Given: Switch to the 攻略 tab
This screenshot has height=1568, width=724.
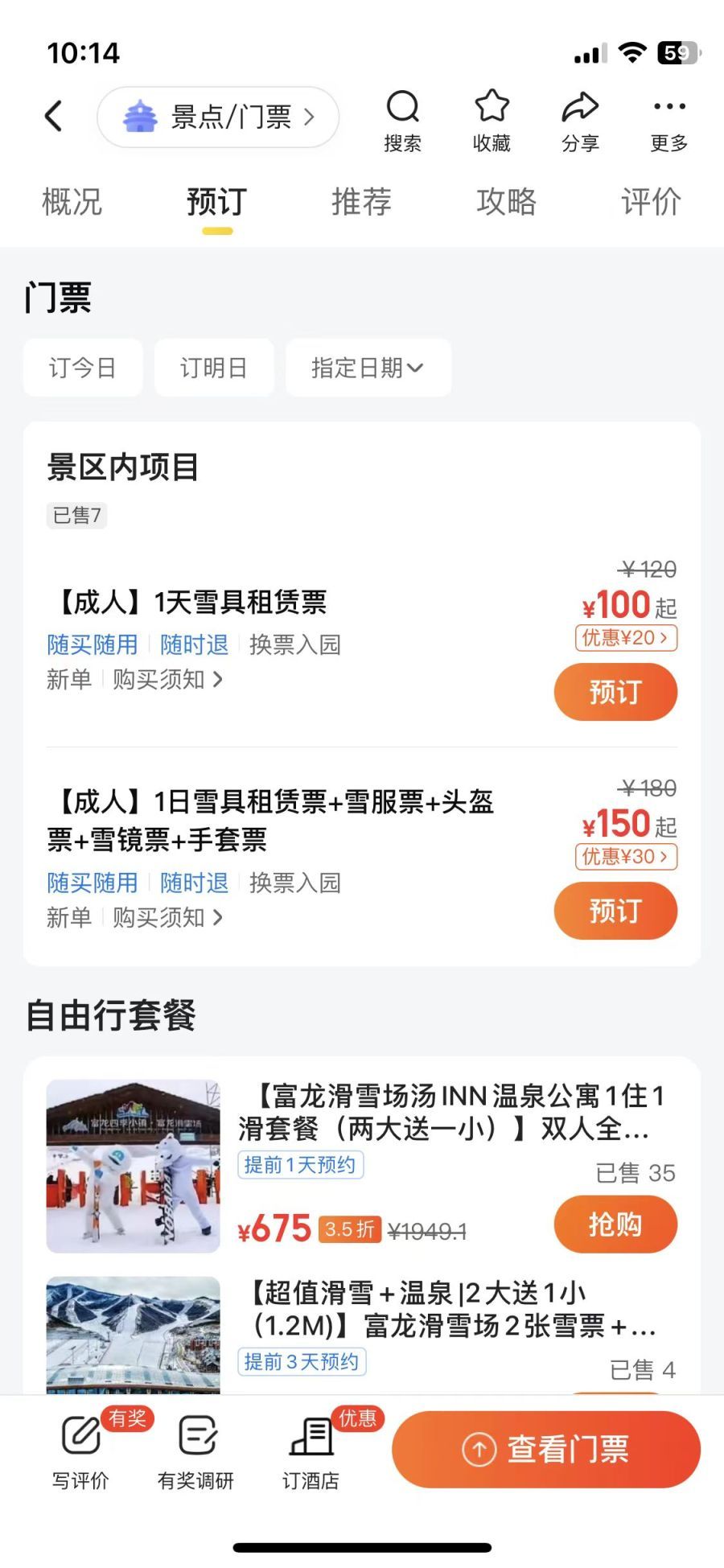Looking at the screenshot, I should pyautogui.click(x=506, y=202).
